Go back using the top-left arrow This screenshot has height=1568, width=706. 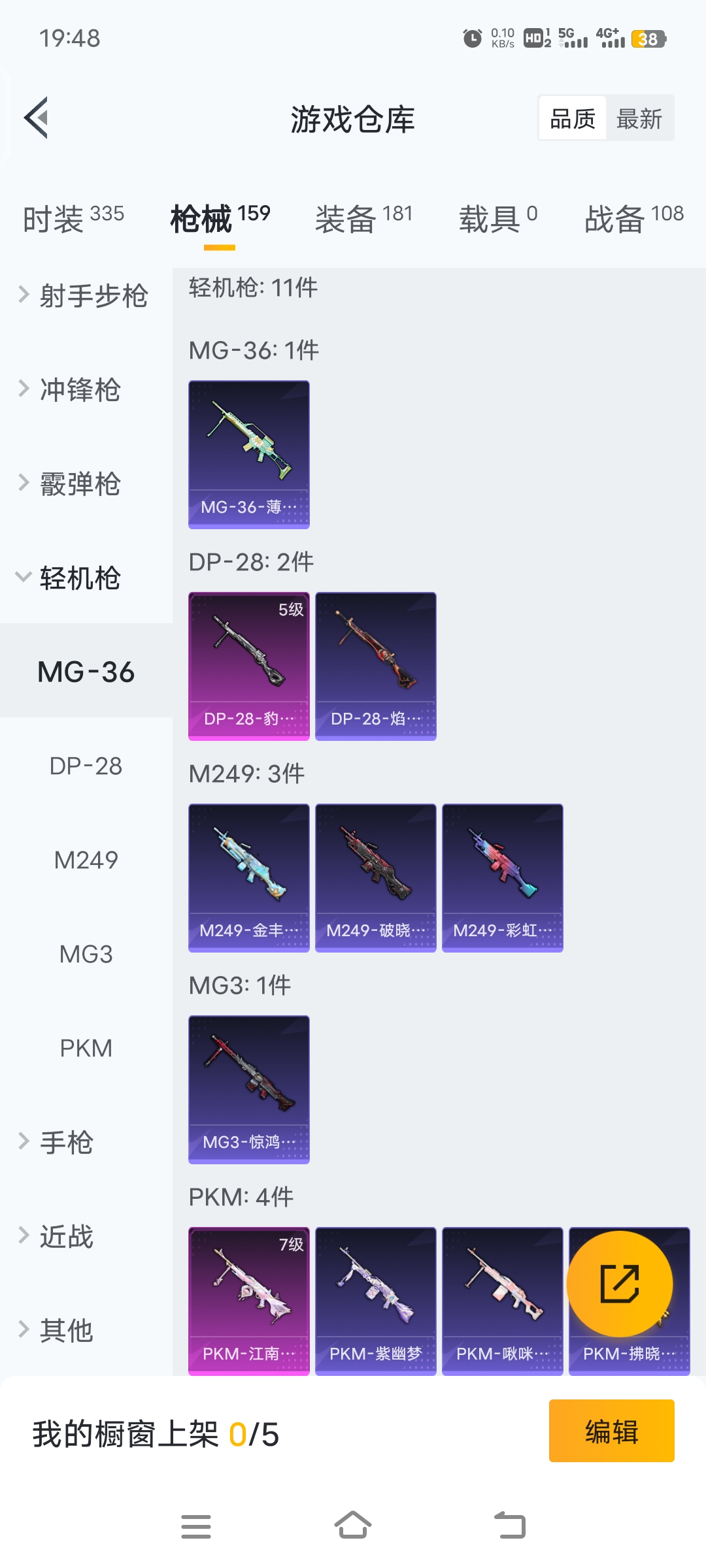pos(37,118)
